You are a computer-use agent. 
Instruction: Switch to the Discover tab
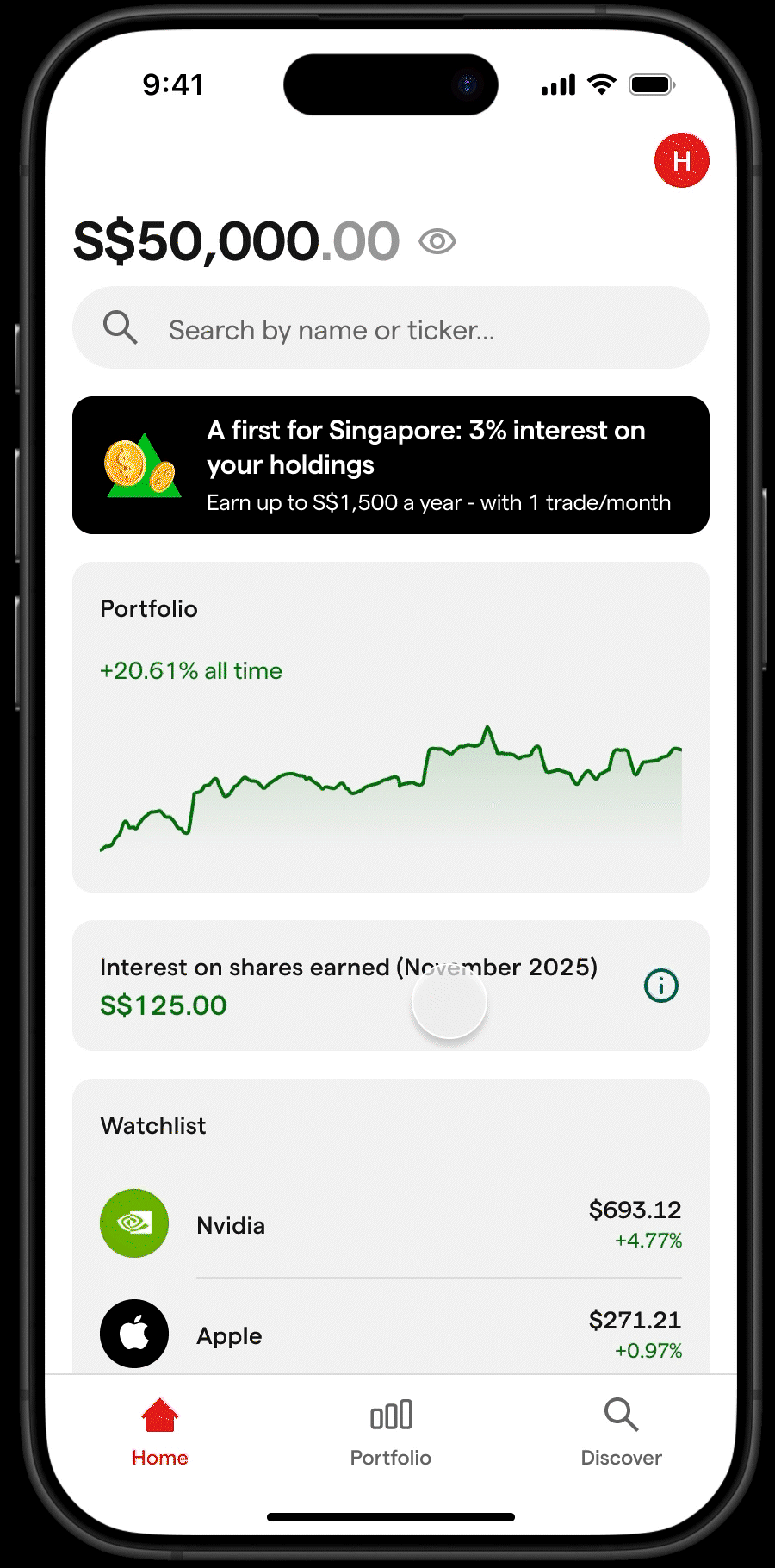621,1434
